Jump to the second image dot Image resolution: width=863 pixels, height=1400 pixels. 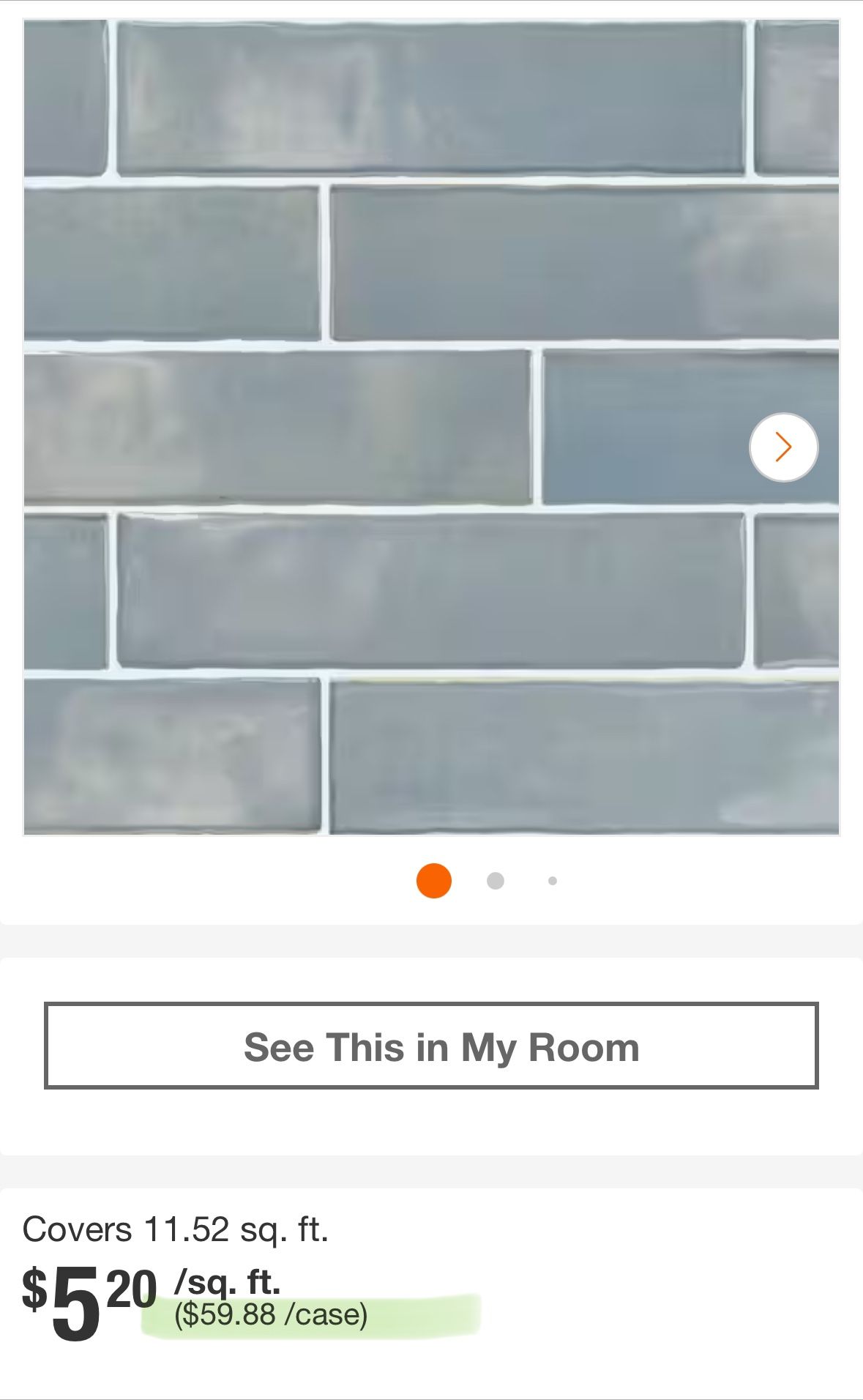coord(496,881)
